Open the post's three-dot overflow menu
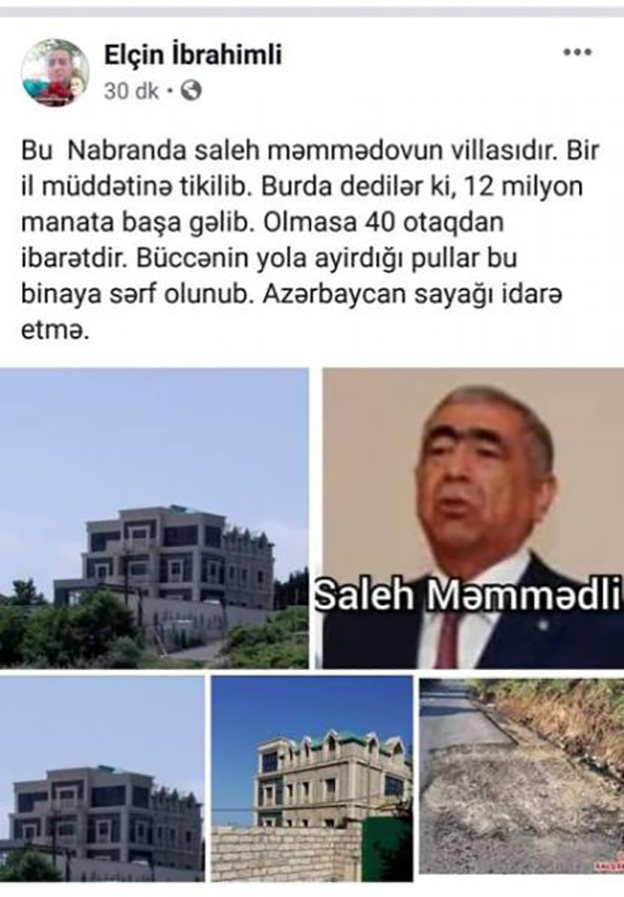This screenshot has width=624, height=897. [577, 53]
